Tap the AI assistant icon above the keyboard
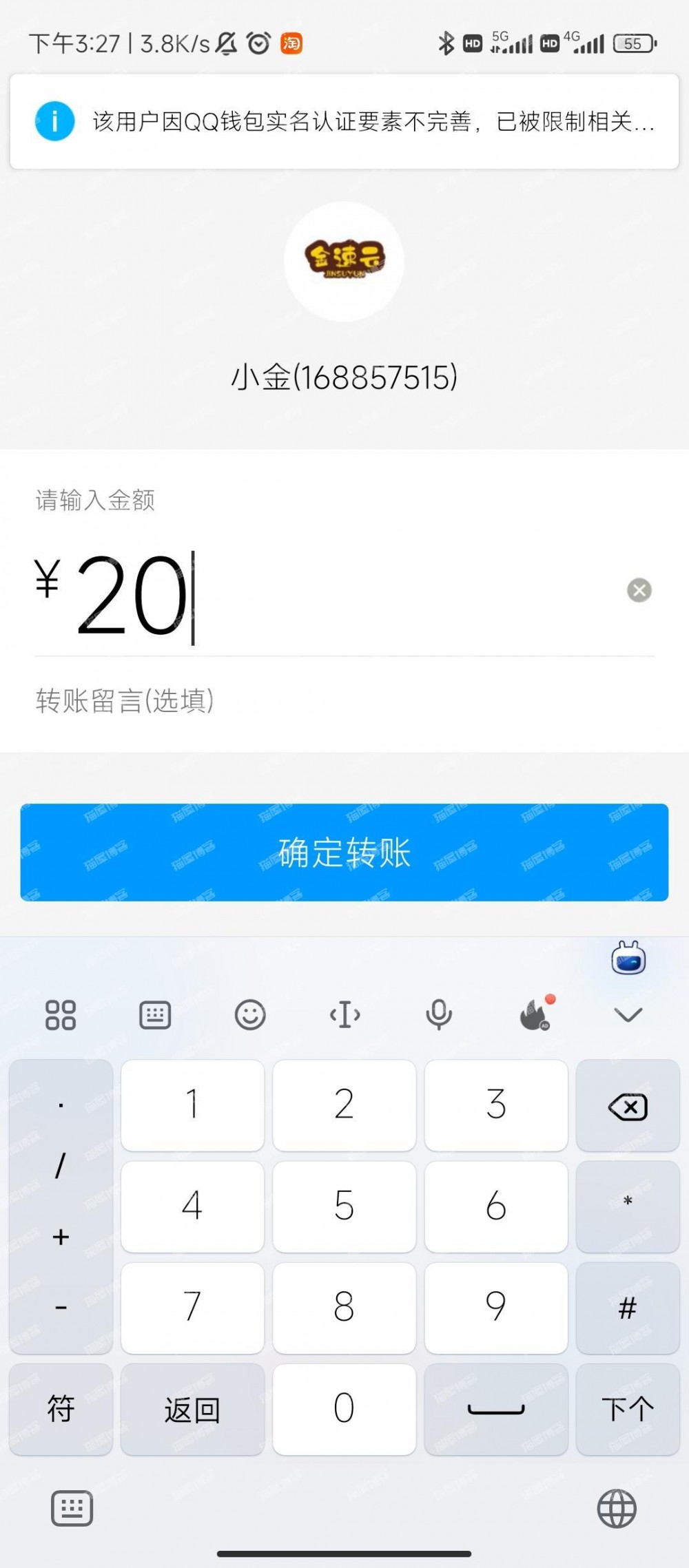Viewport: 689px width, 1568px height. coord(628,959)
